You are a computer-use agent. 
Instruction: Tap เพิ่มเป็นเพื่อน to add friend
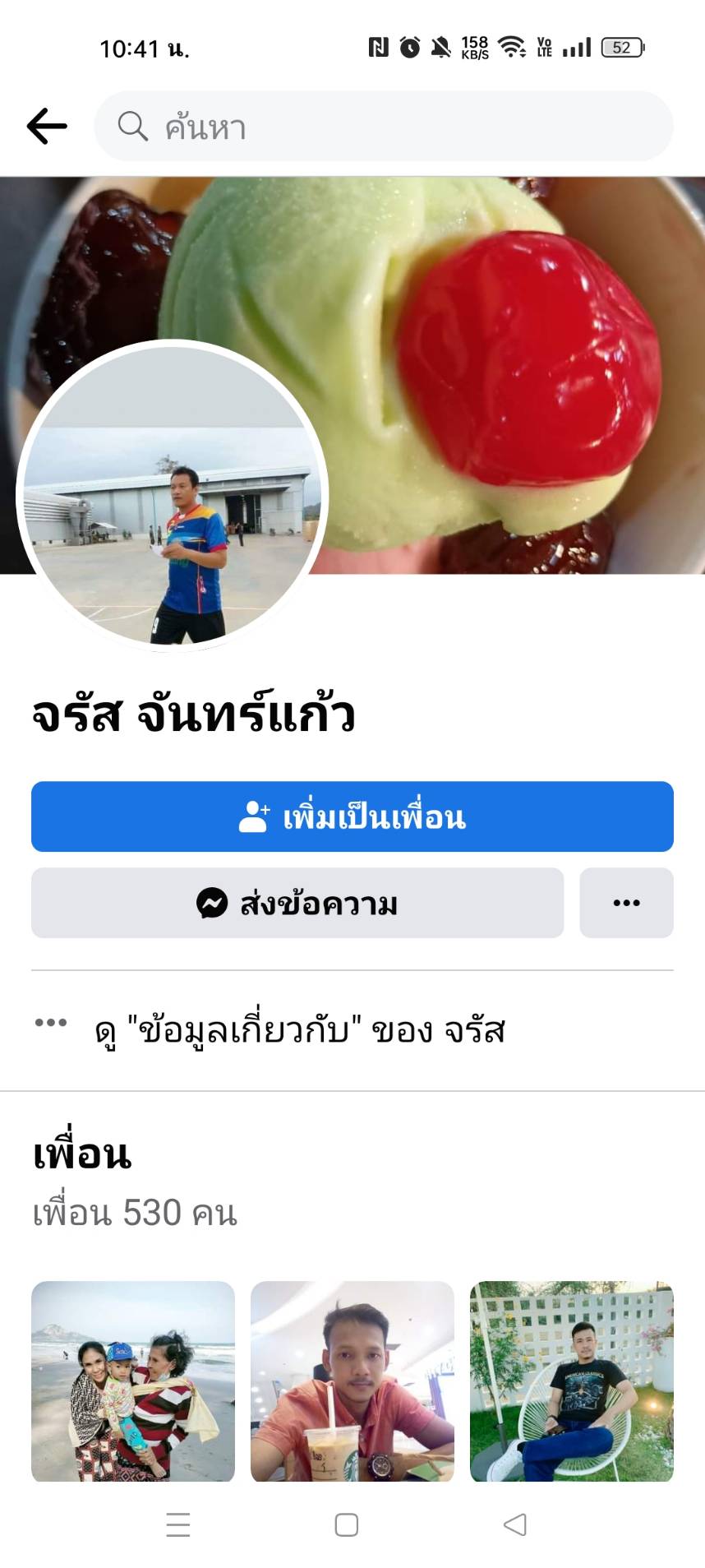point(352,816)
